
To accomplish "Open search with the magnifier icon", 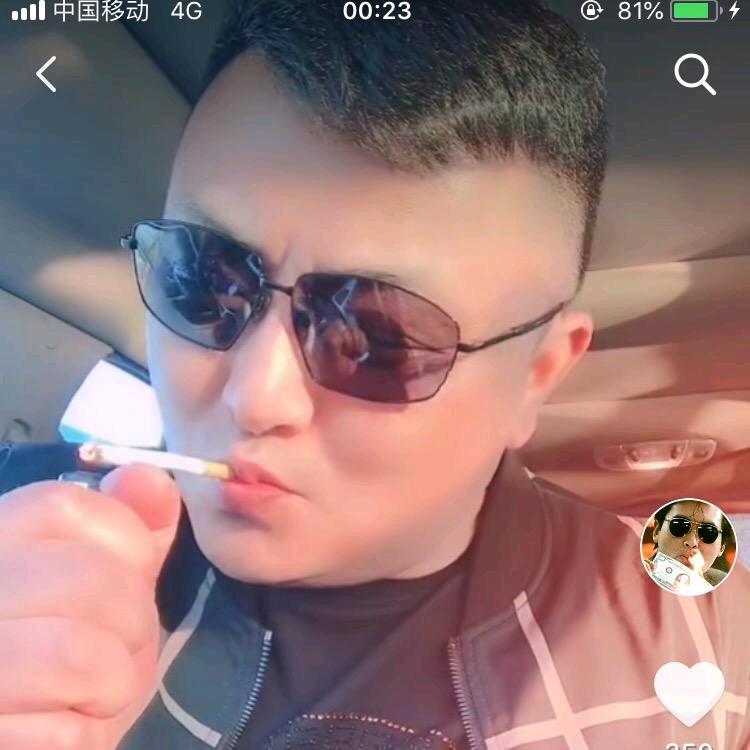I will tap(694, 74).
